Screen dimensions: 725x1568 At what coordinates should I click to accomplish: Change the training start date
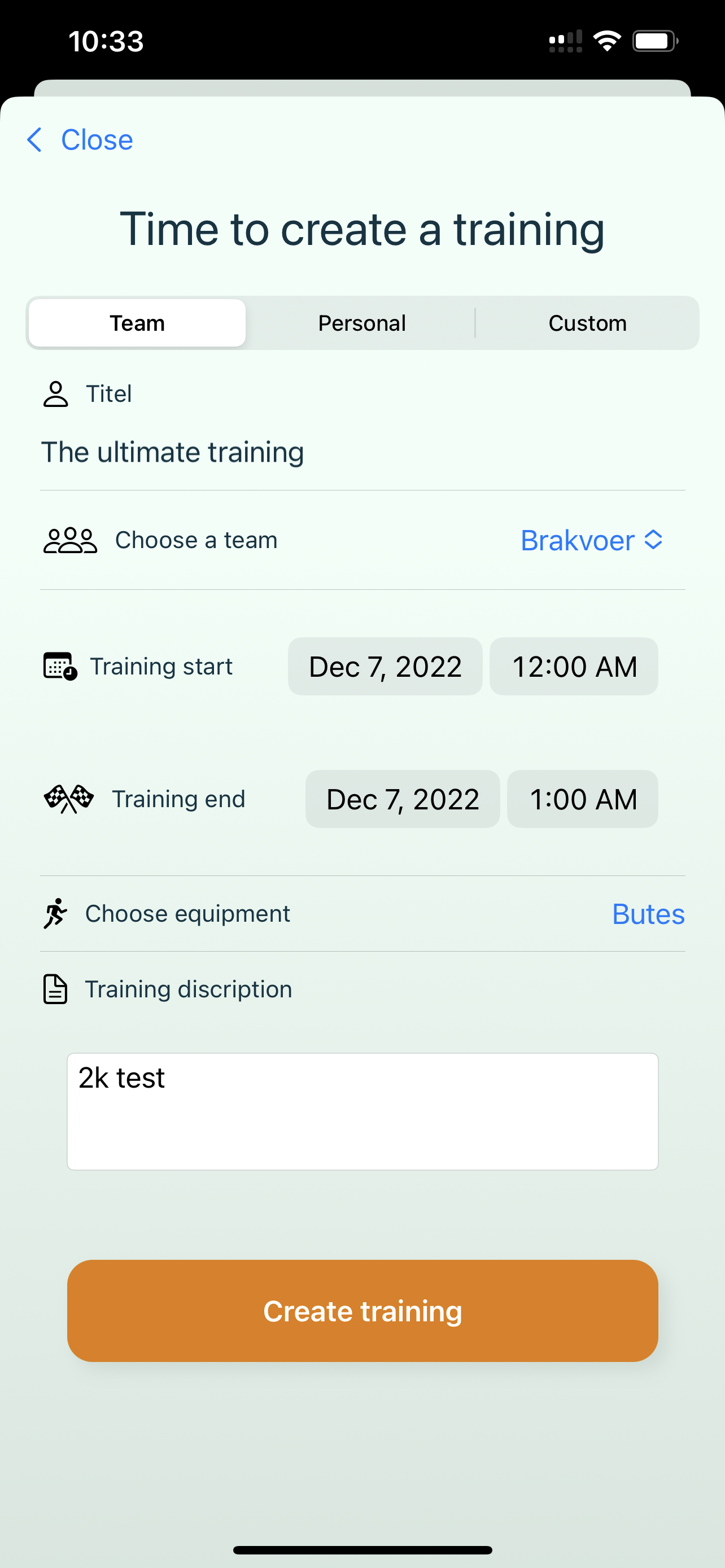385,667
